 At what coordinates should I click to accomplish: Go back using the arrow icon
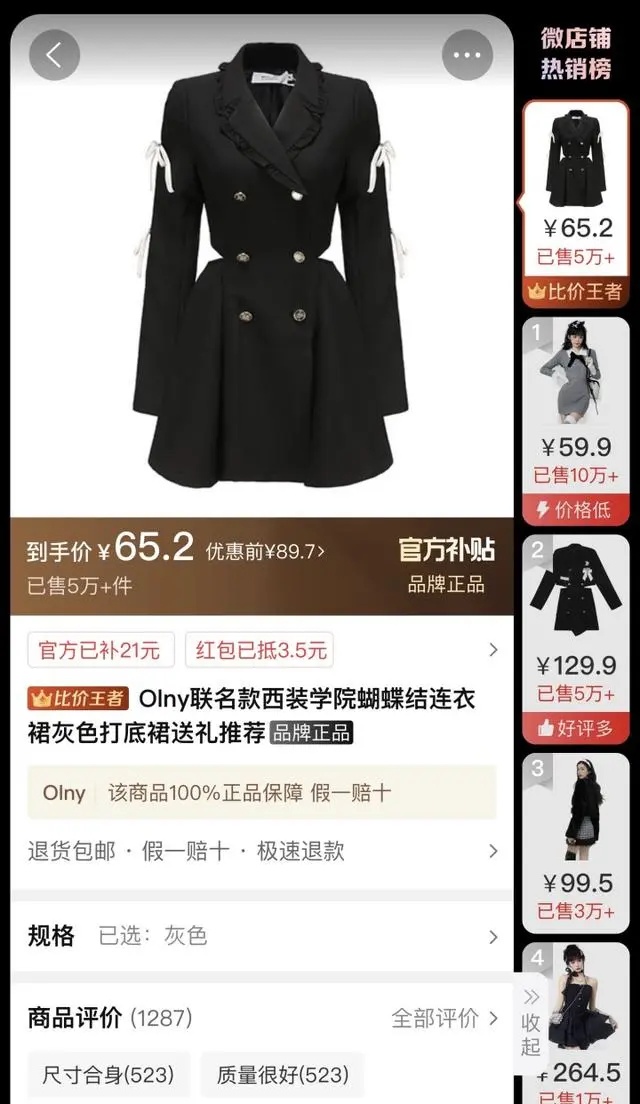pyautogui.click(x=54, y=55)
